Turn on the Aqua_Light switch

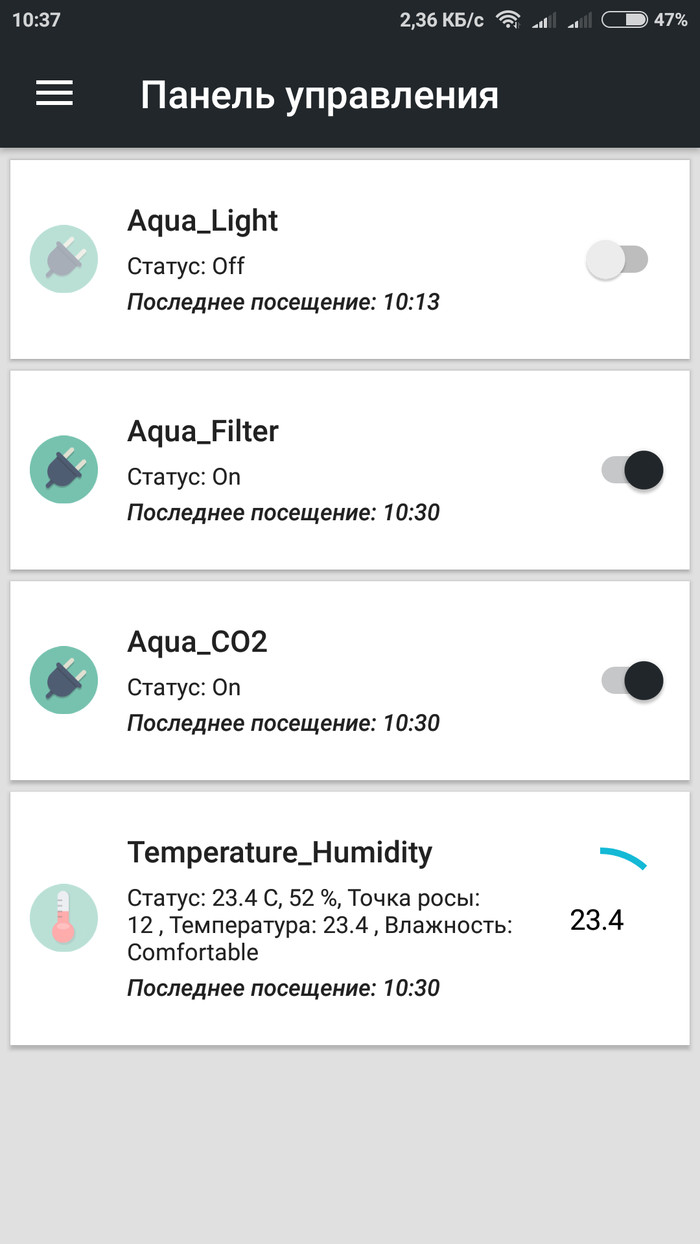click(617, 260)
